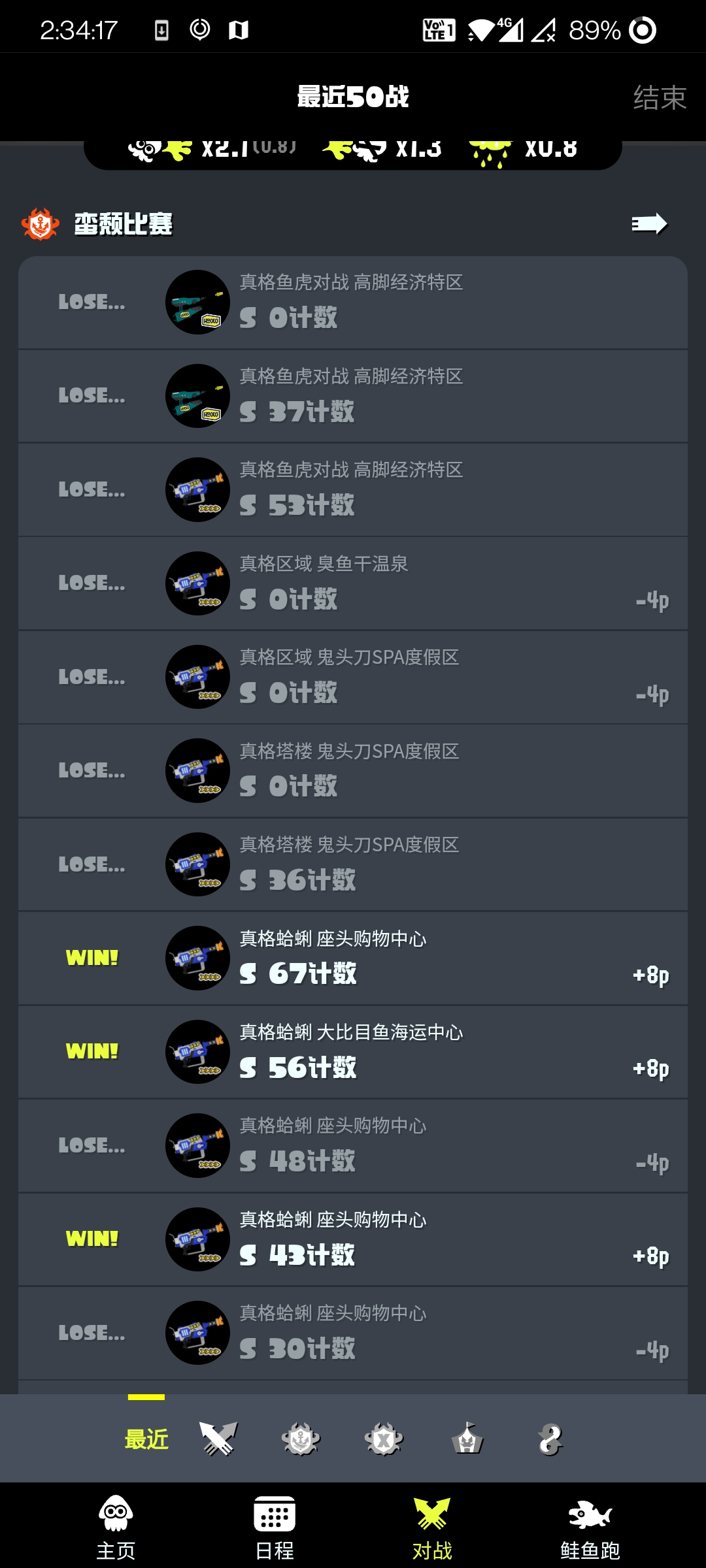
Task: Go to the 主页 tab
Action: pyautogui.click(x=116, y=1526)
